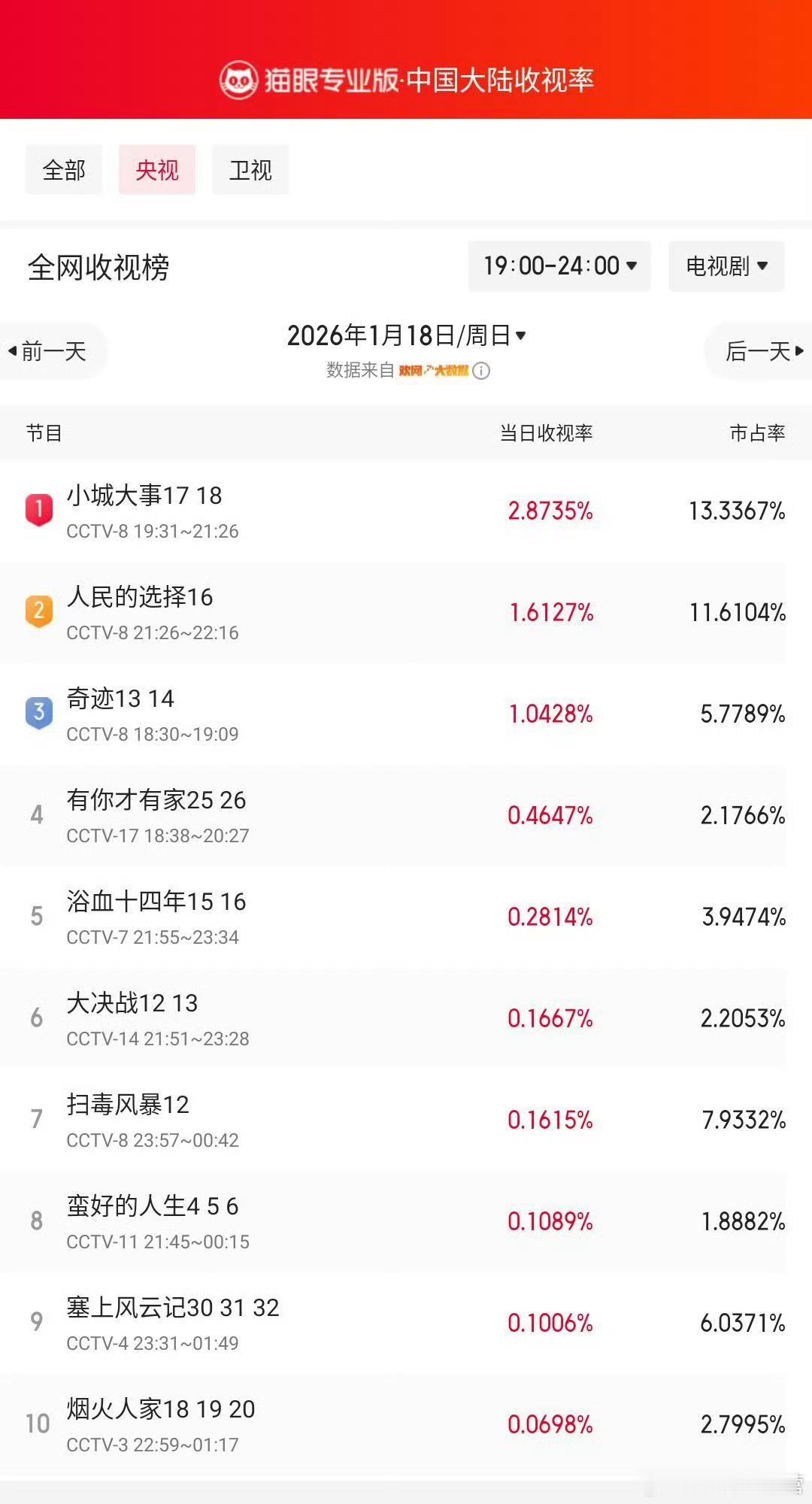Click the rank 2 orange badge

tap(38, 613)
